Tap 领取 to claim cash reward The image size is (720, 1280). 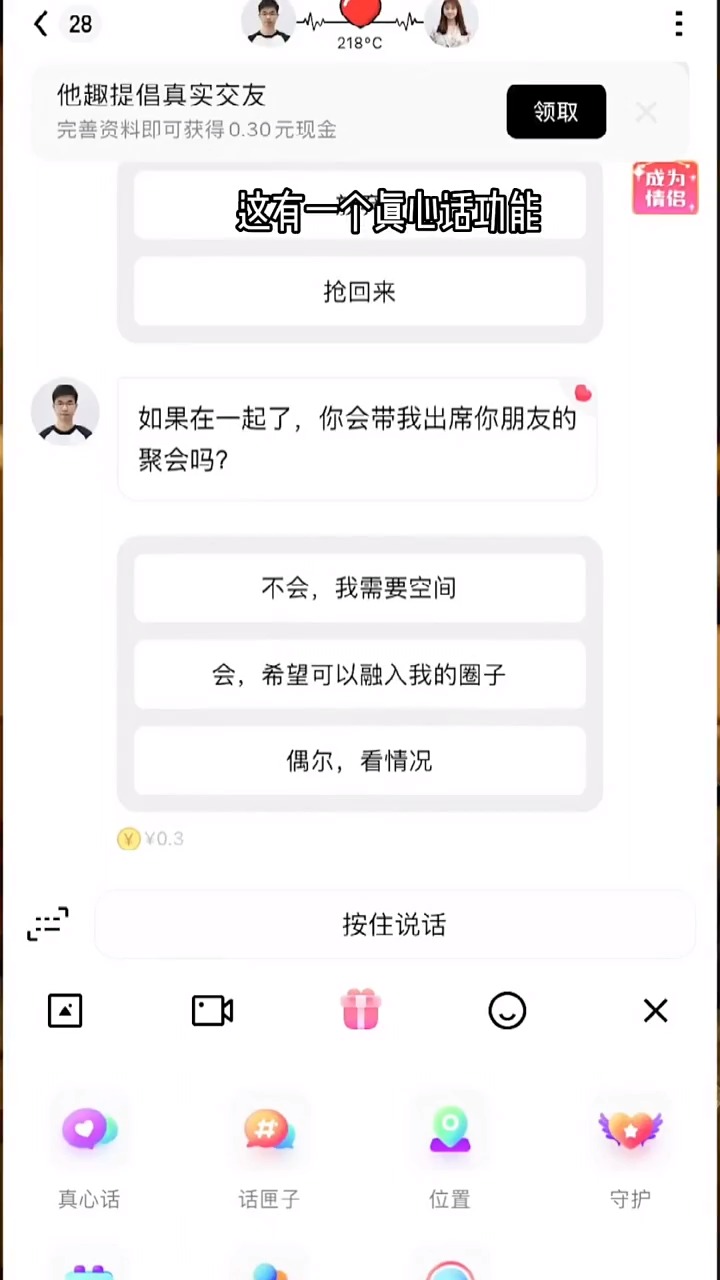click(556, 111)
